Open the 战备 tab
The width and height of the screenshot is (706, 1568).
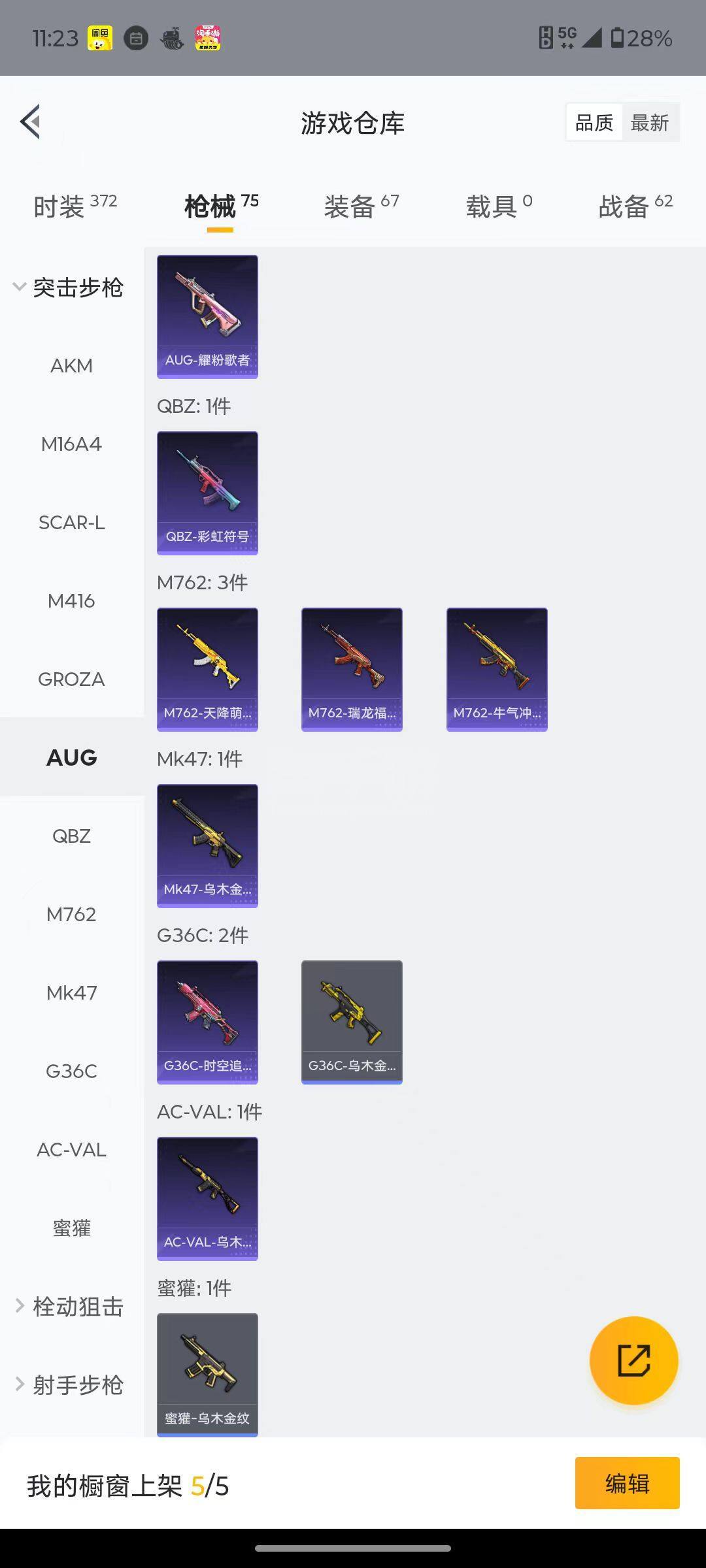click(635, 206)
